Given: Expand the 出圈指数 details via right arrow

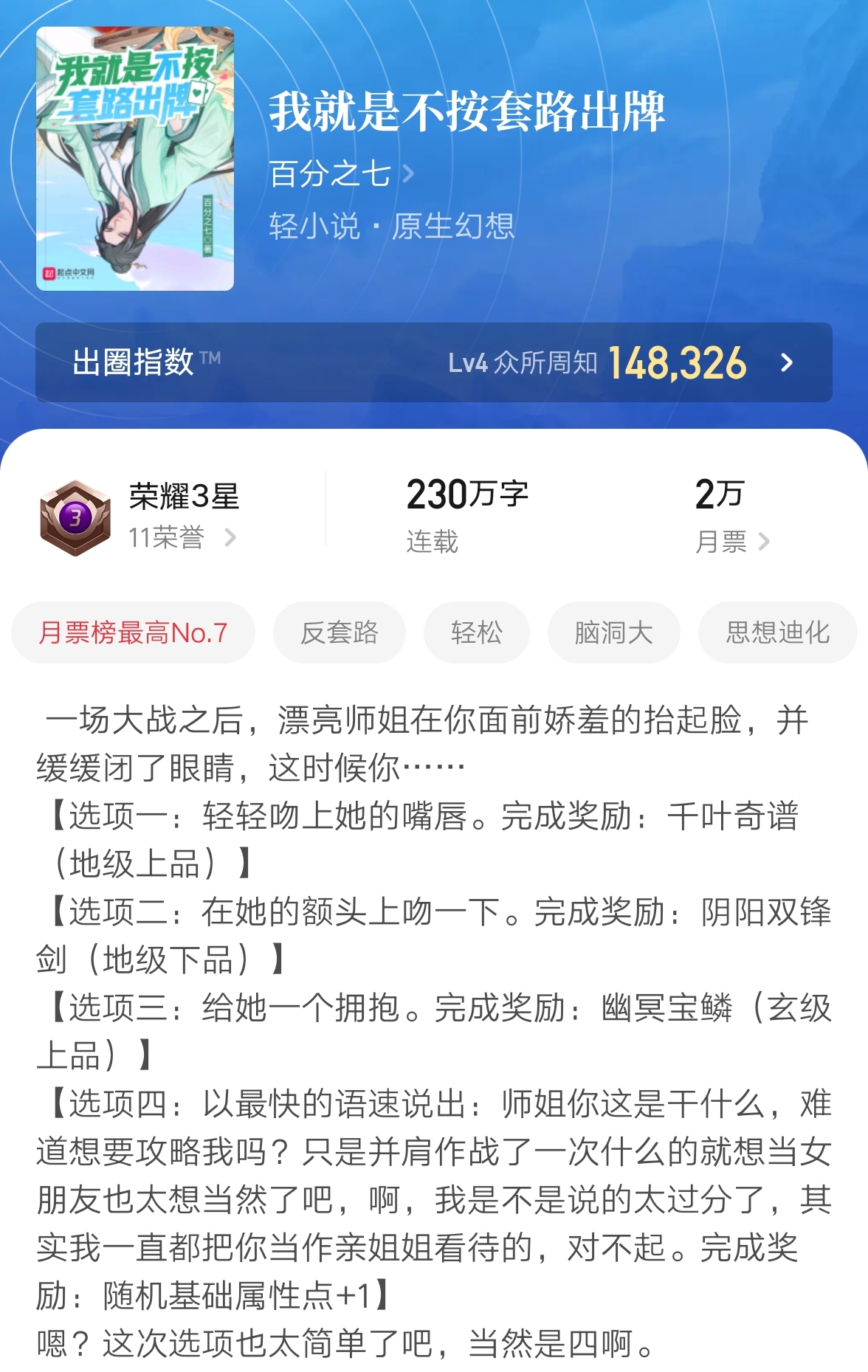Looking at the screenshot, I should click(x=788, y=363).
